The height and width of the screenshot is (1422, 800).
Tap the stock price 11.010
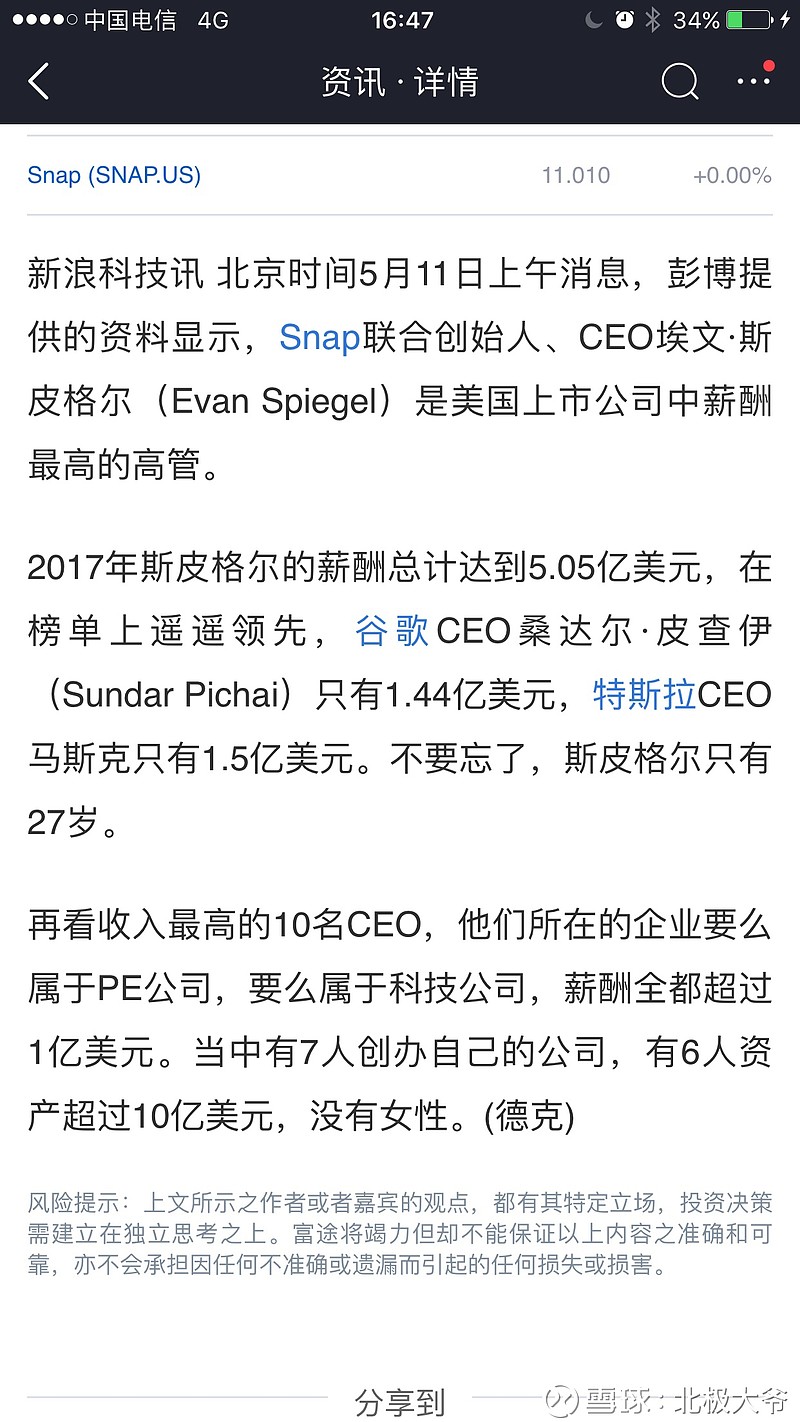(x=576, y=175)
